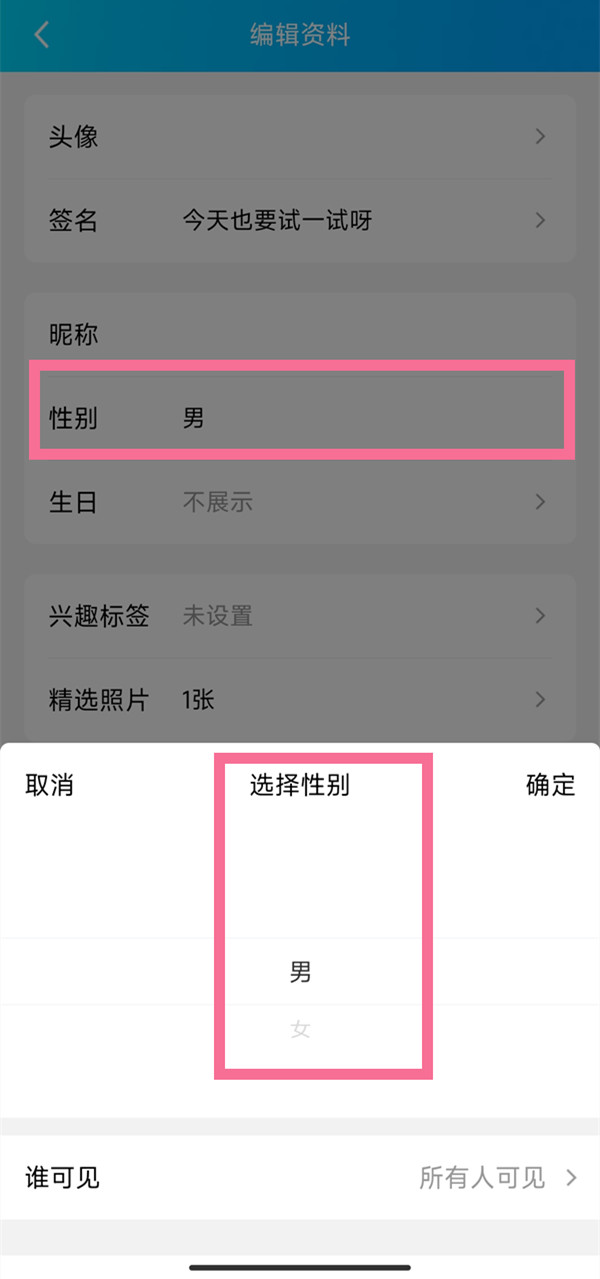This screenshot has width=600, height=1279.
Task: Tap 取消 to cancel gender selection
Action: (x=50, y=785)
